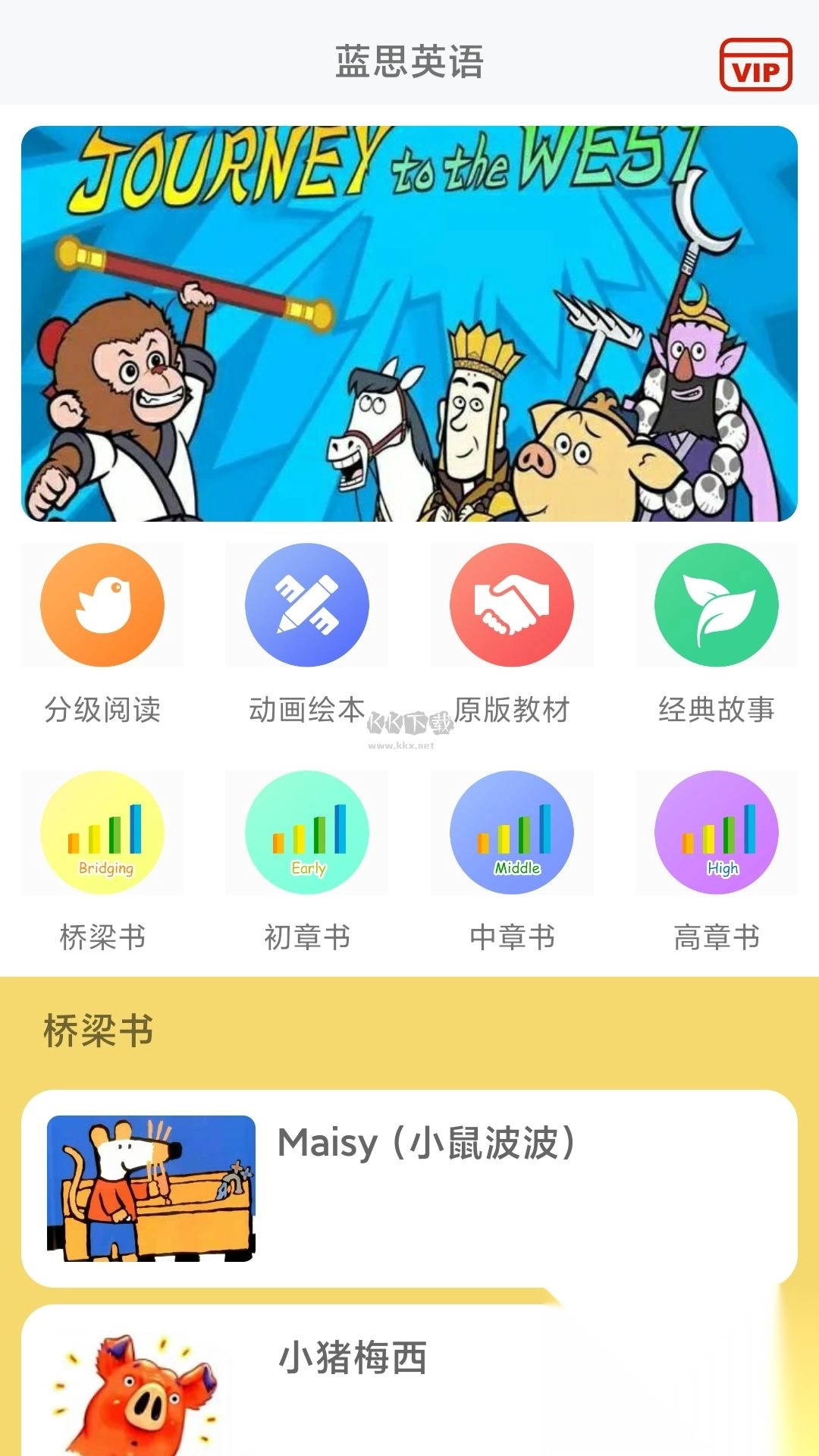Screen dimensions: 819x1456
Task: Tap the High chapter books icon
Action: point(715,832)
